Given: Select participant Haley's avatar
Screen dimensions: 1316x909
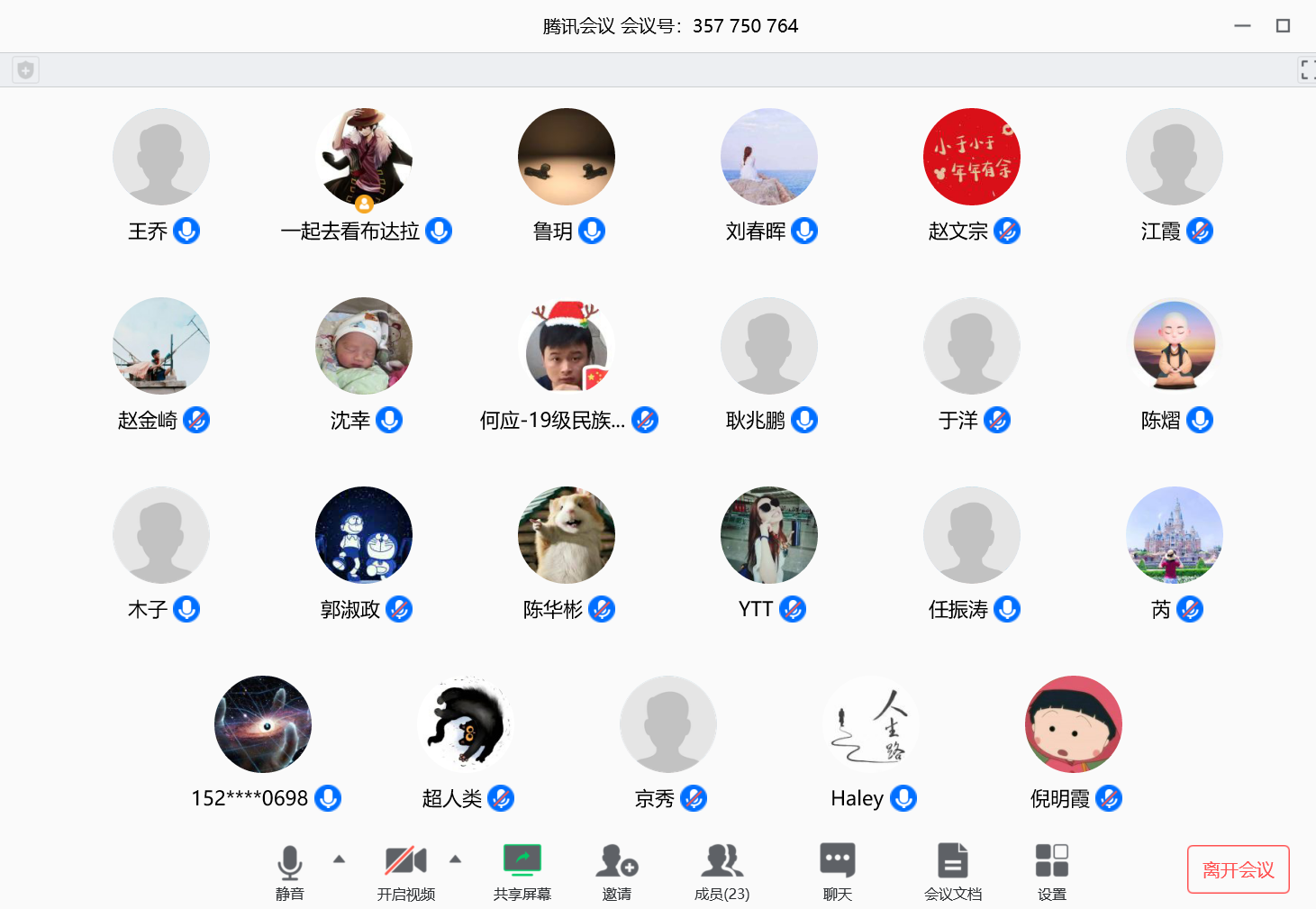Looking at the screenshot, I should coord(870,724).
